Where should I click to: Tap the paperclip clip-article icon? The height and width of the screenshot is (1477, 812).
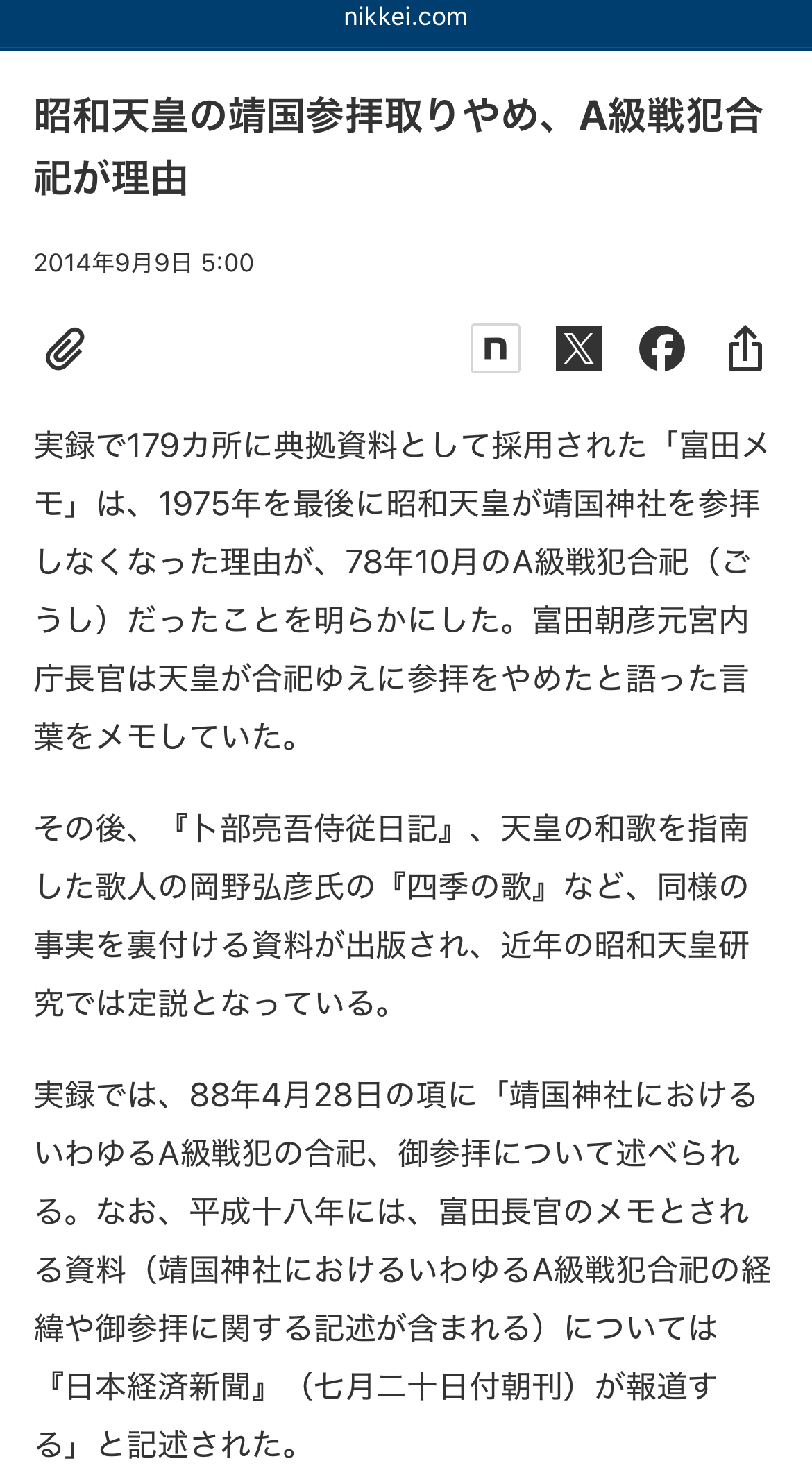(x=65, y=348)
